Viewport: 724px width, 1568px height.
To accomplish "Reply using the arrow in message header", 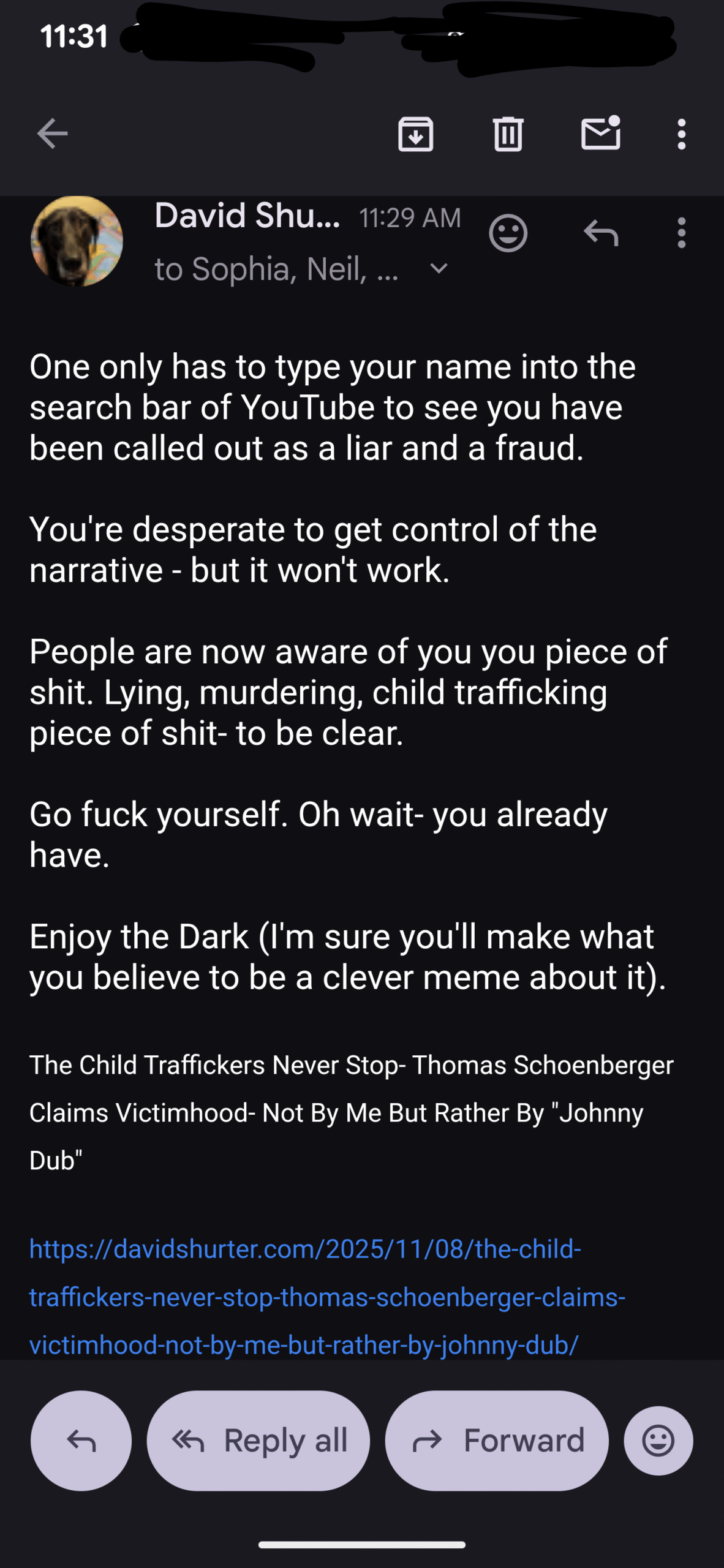I will point(601,233).
